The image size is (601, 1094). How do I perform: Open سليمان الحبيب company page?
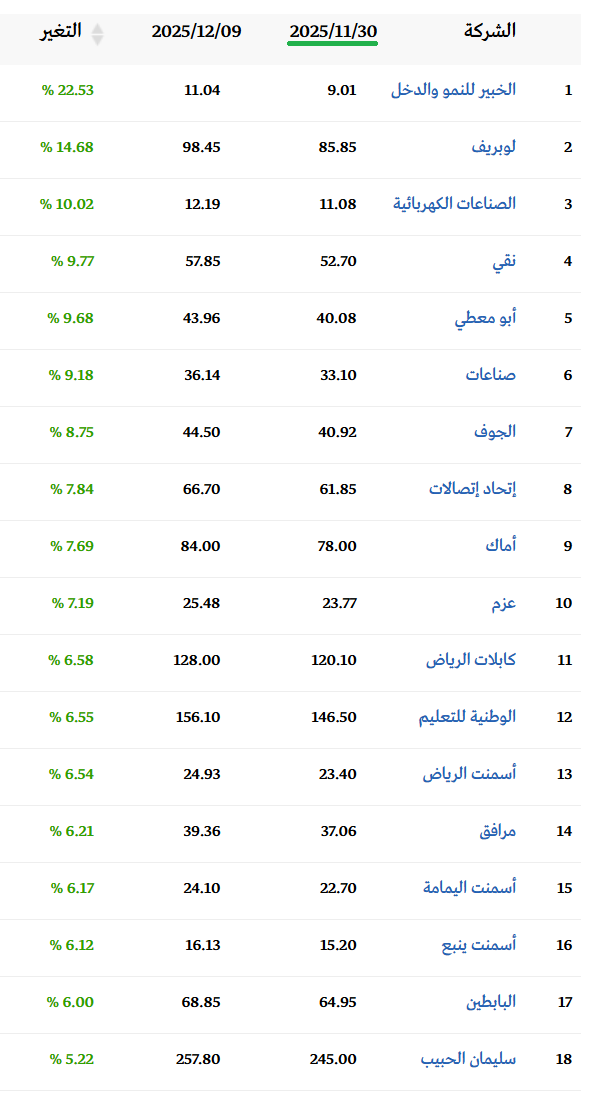tap(469, 1059)
